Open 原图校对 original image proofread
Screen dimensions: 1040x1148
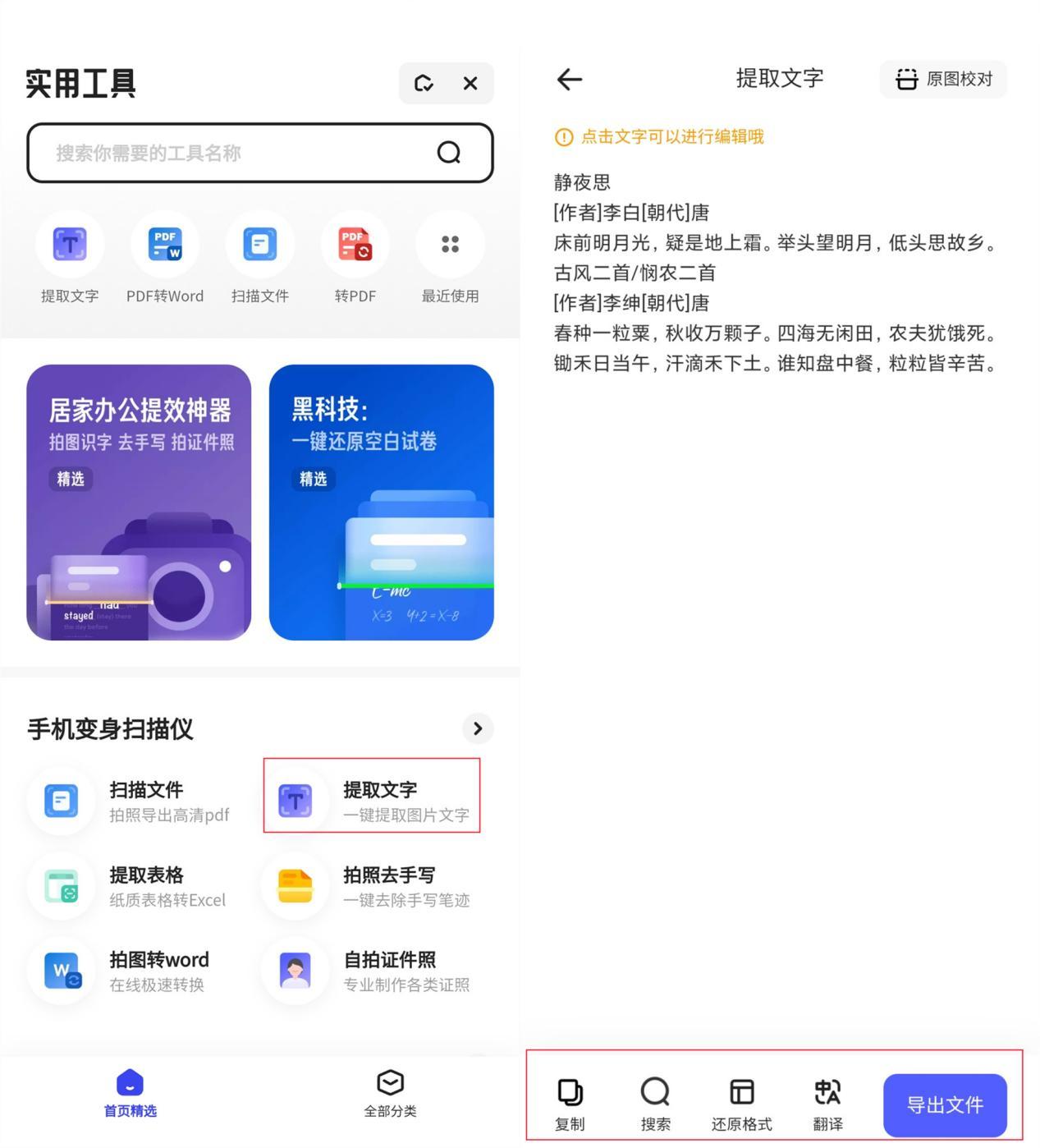click(942, 79)
